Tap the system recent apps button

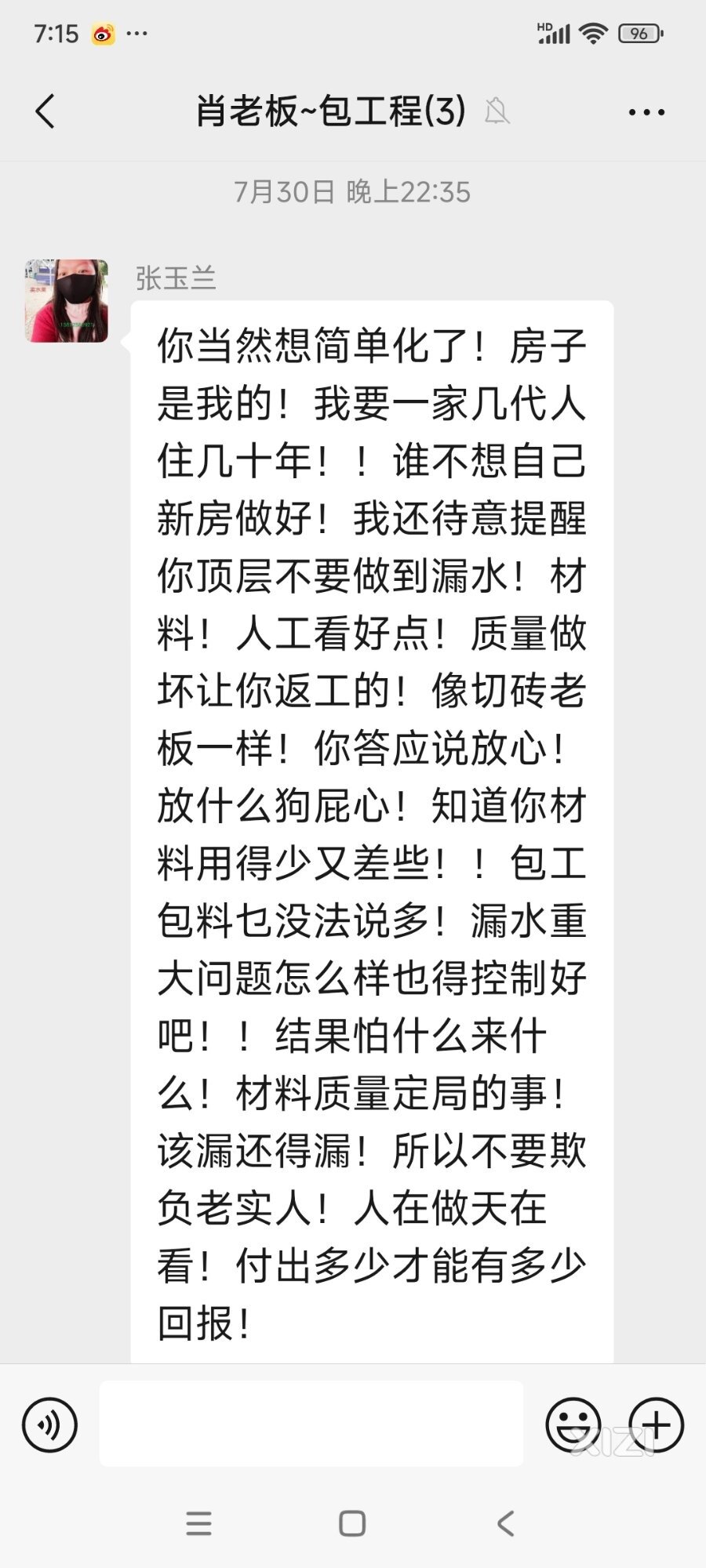tap(199, 1523)
